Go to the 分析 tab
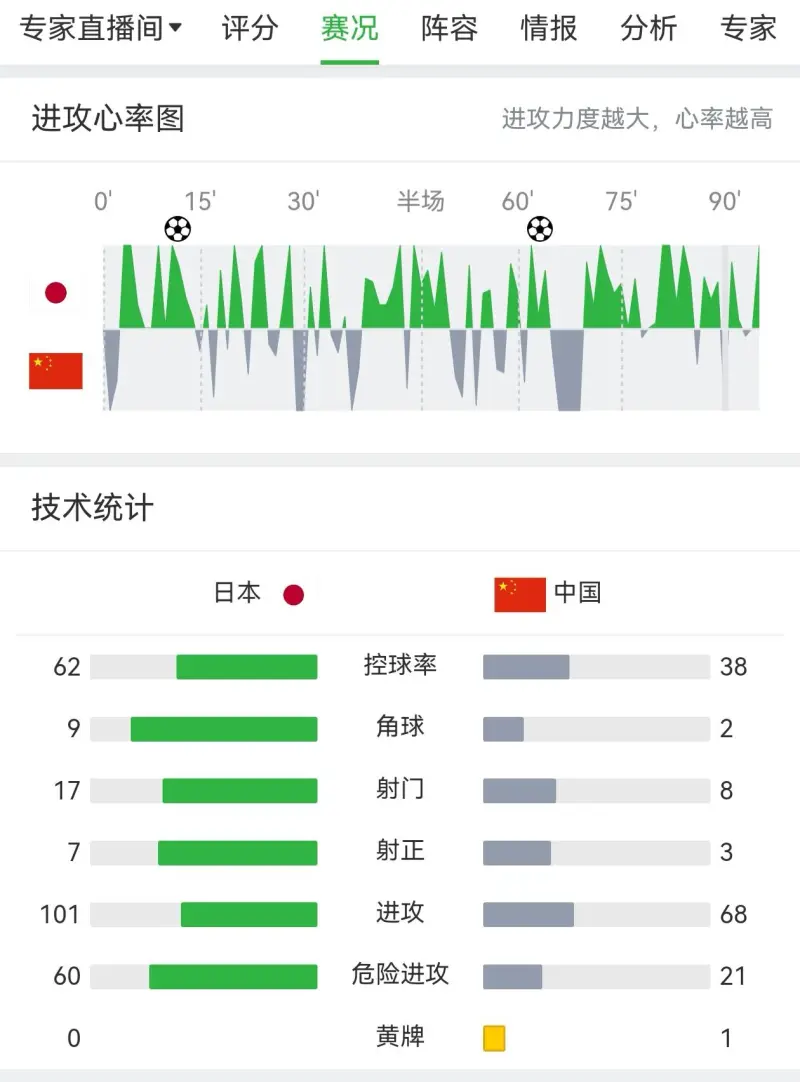Image resolution: width=800 pixels, height=1082 pixels. 649,29
